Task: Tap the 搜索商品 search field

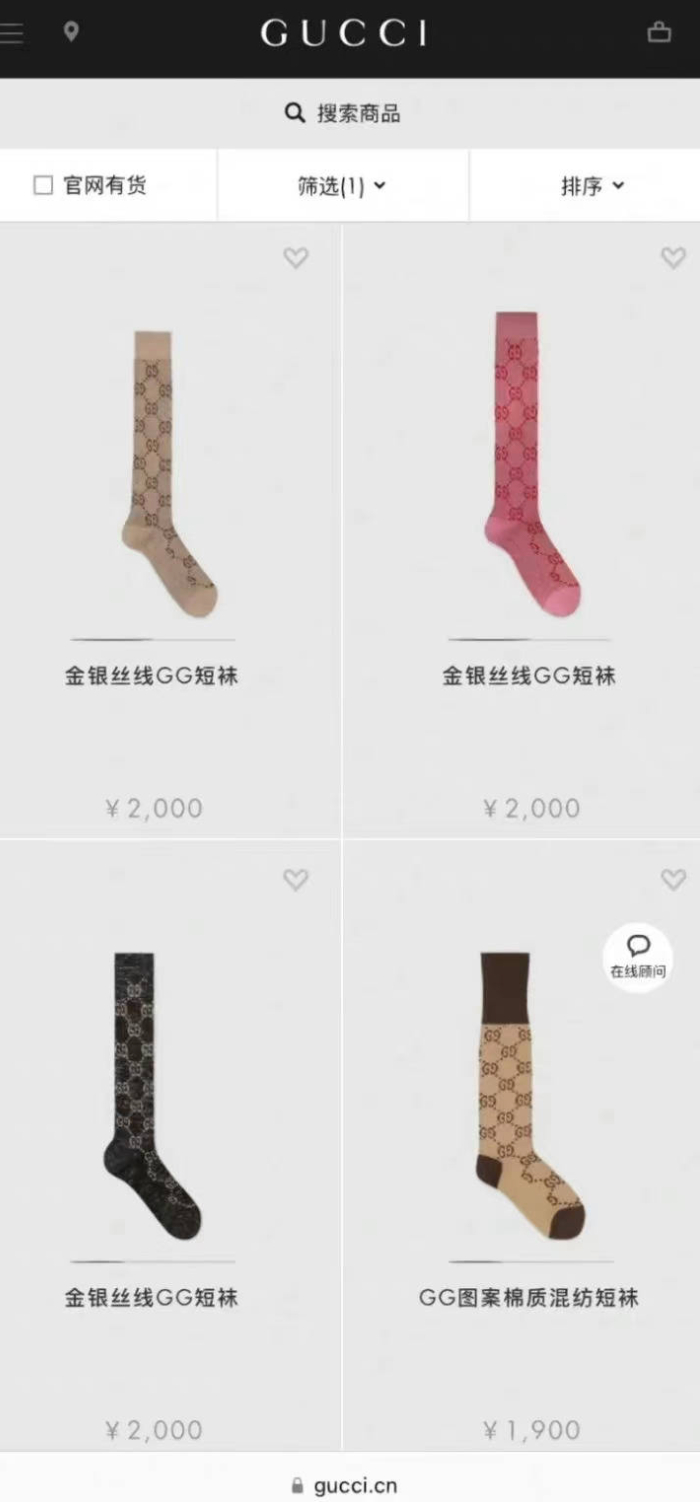Action: pos(343,113)
